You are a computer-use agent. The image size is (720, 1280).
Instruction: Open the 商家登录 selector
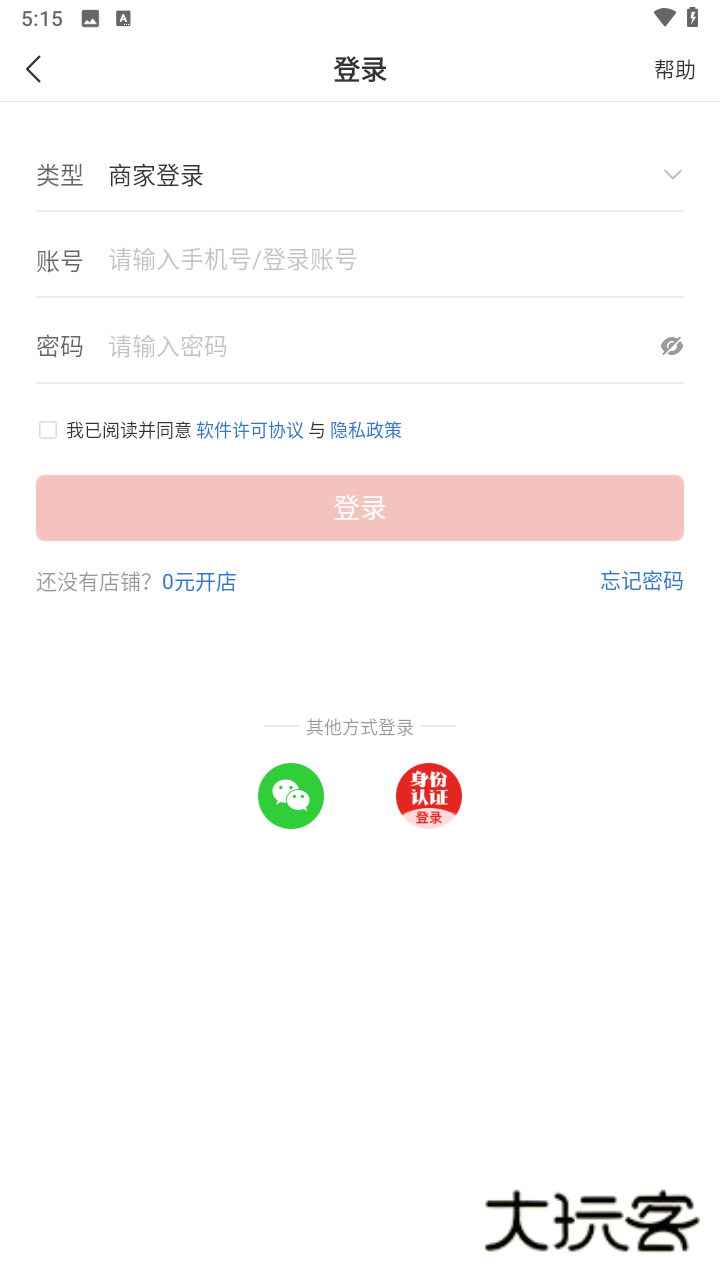[x=155, y=176]
